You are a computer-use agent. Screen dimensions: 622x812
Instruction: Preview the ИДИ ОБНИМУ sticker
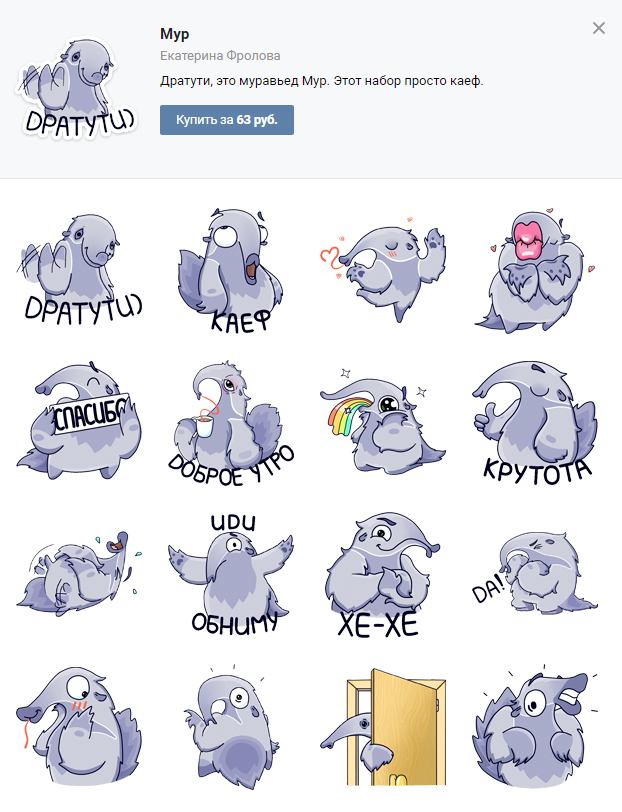[x=233, y=574]
